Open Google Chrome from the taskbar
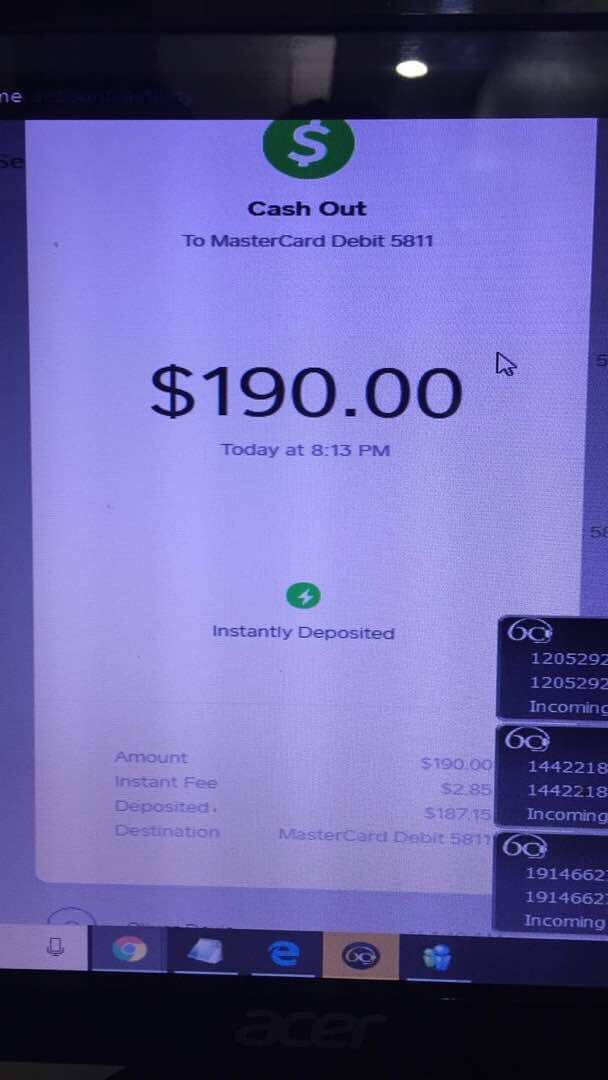The height and width of the screenshot is (1080, 608). [129, 950]
